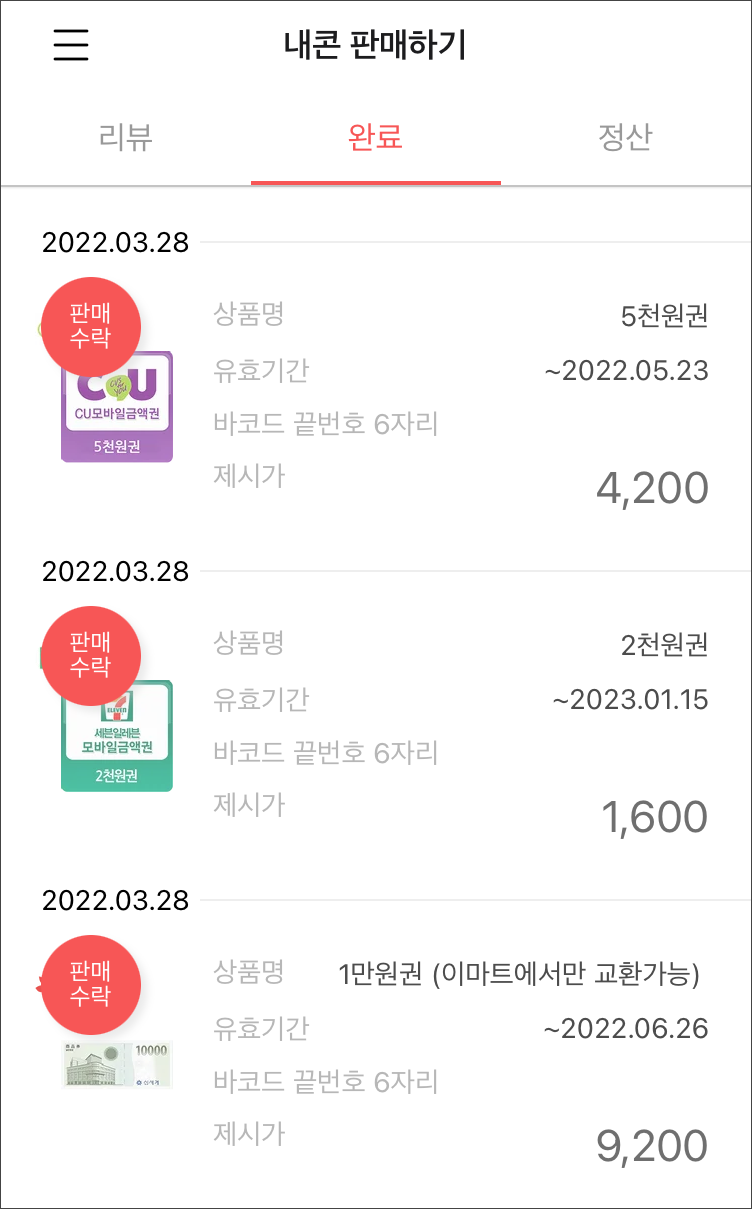This screenshot has height=1209, width=752.
Task: Open the 1만원권 이마트 voucher item
Action: (x=375, y=1060)
